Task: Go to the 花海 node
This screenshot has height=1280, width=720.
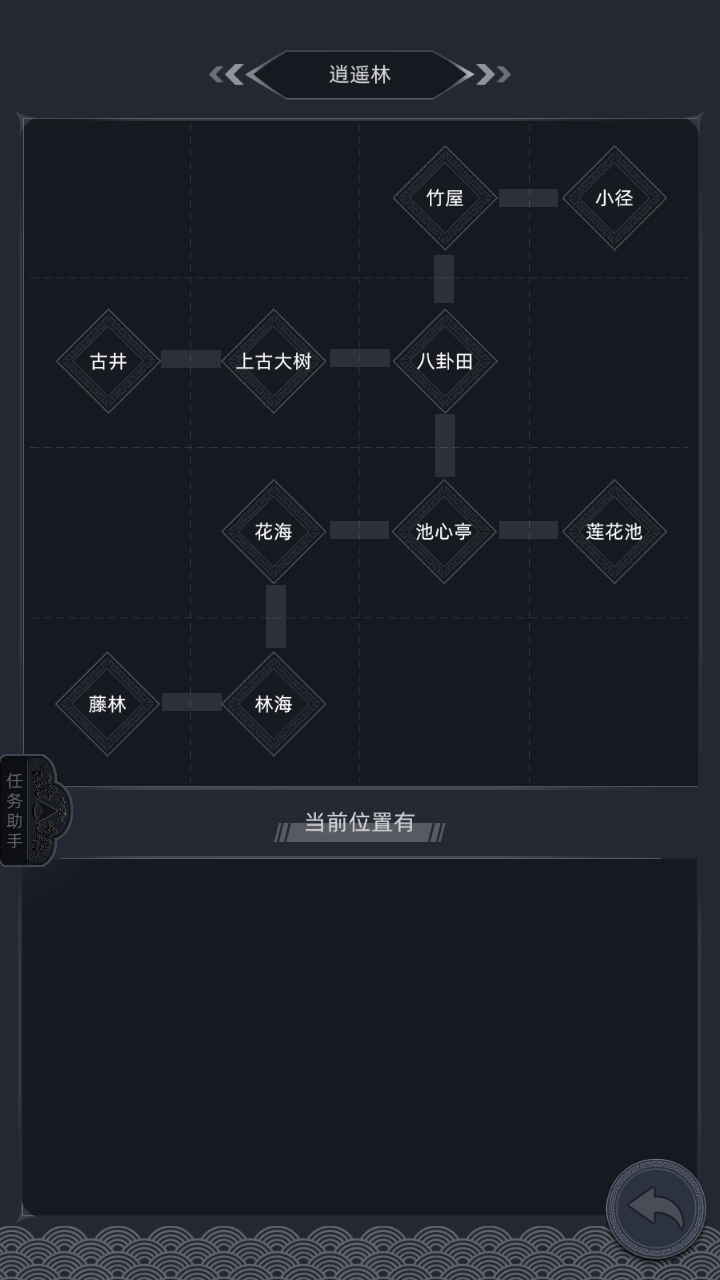Action: 273,531
